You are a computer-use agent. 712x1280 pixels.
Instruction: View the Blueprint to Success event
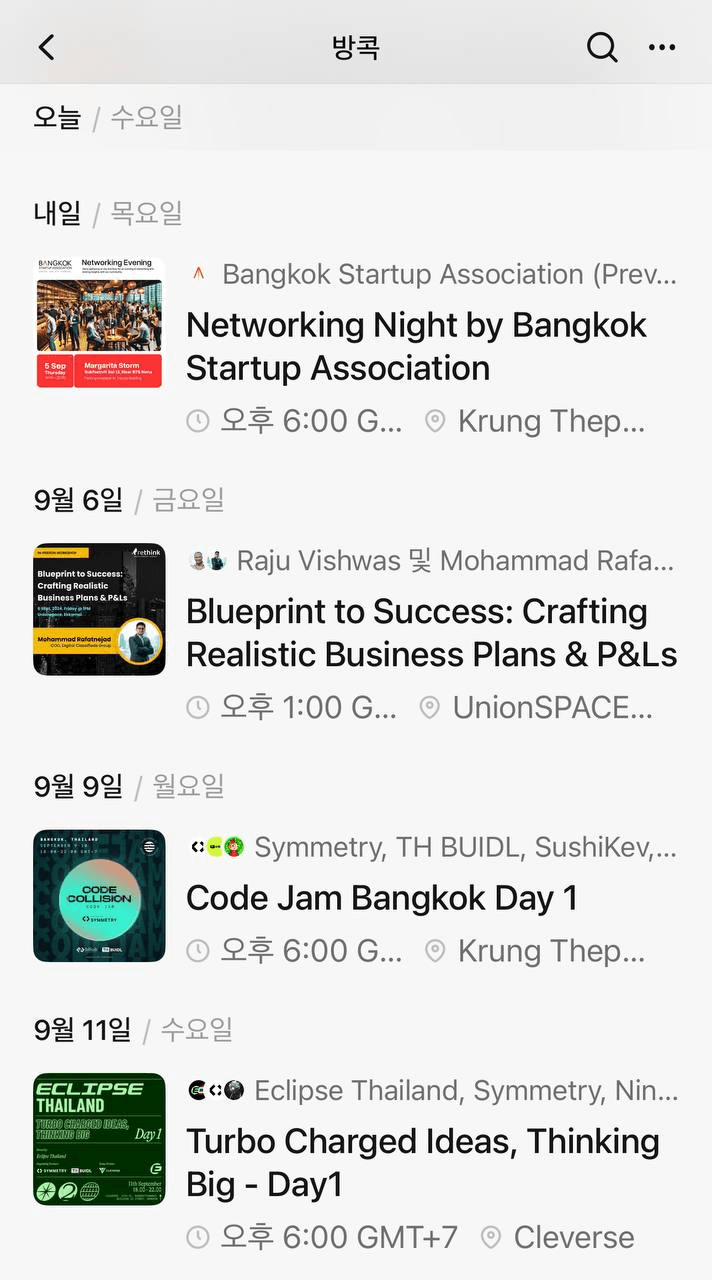pyautogui.click(x=431, y=632)
